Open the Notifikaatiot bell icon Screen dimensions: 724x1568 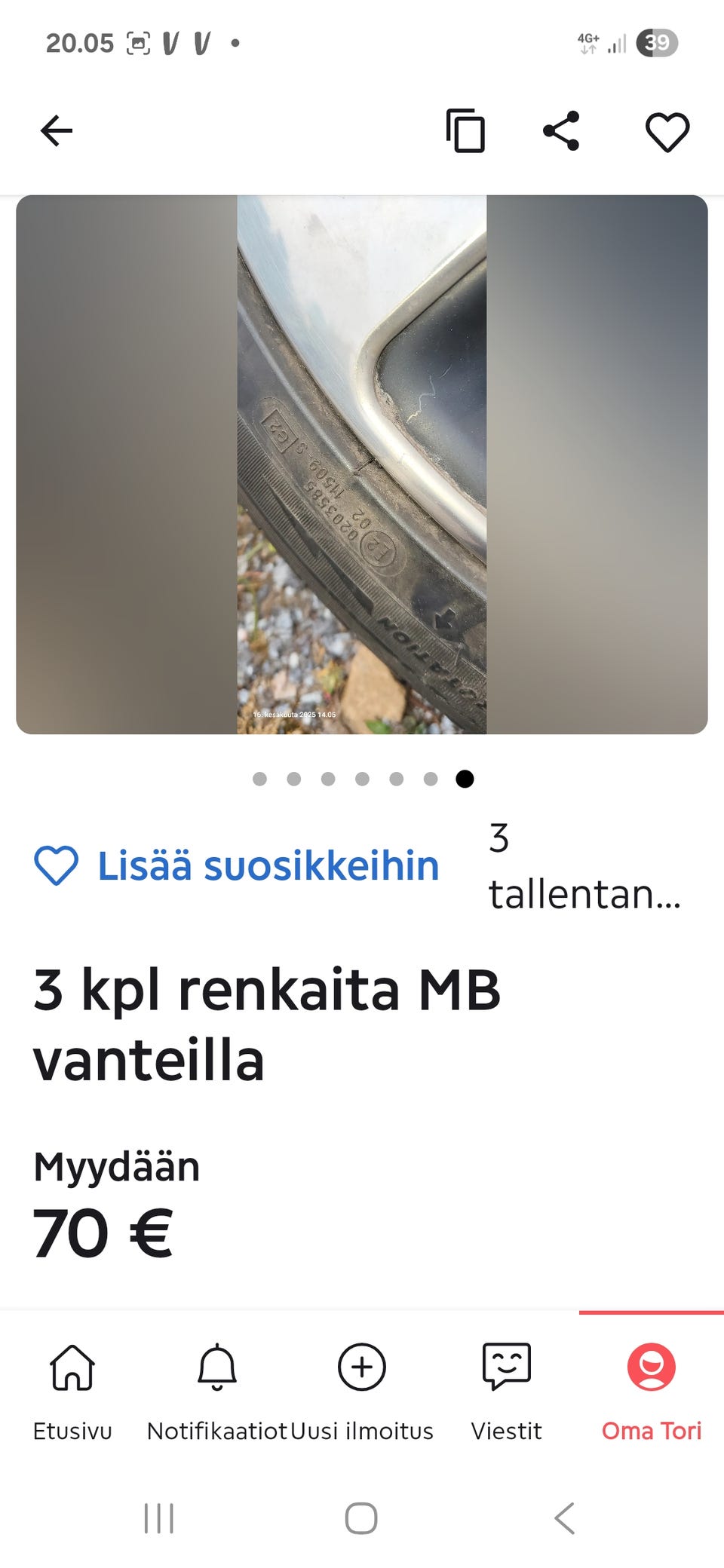216,1367
